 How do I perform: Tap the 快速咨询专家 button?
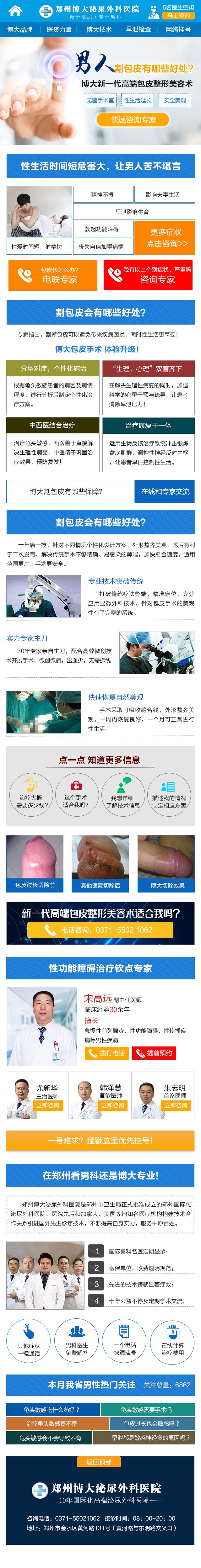133,120
